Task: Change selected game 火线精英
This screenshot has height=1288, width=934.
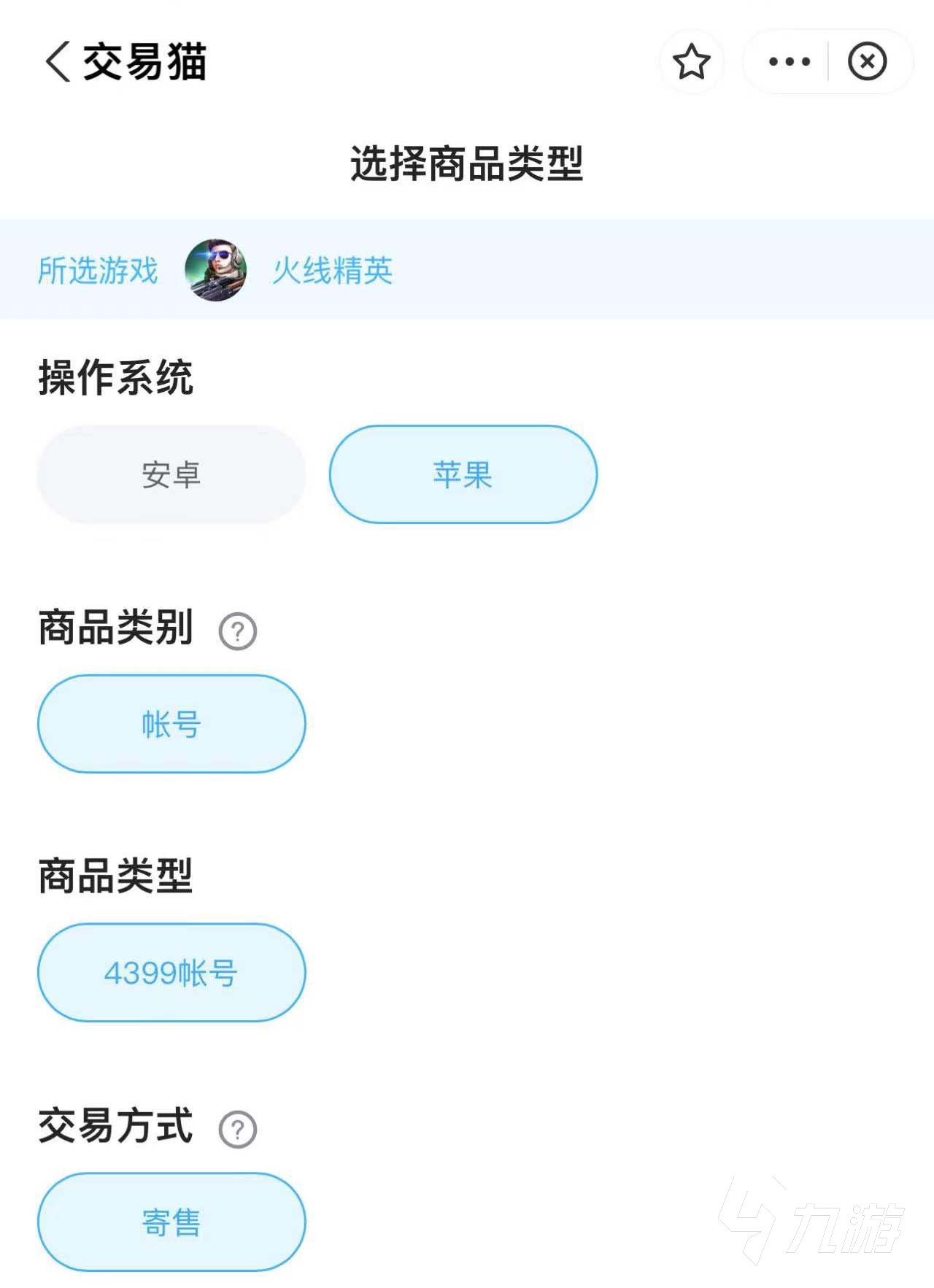Action: tap(332, 270)
